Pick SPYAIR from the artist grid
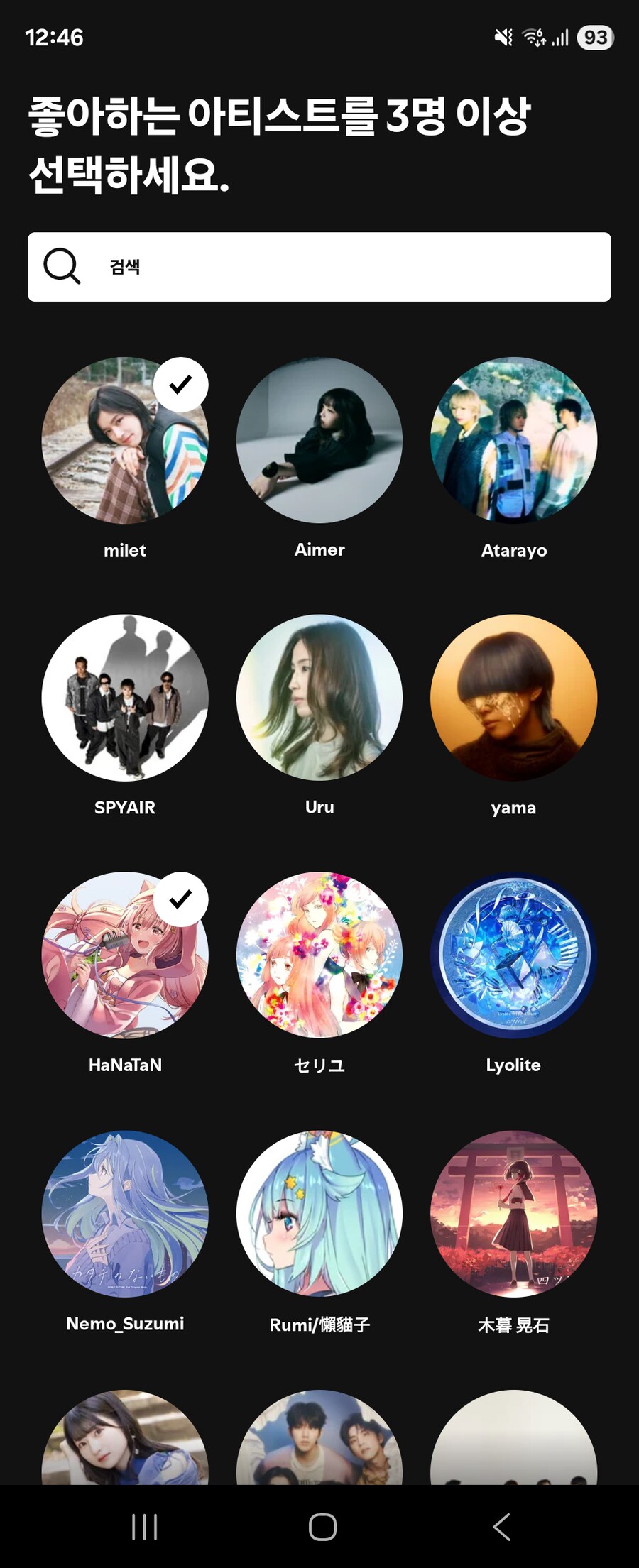Viewport: 639px width, 1568px height. point(125,698)
